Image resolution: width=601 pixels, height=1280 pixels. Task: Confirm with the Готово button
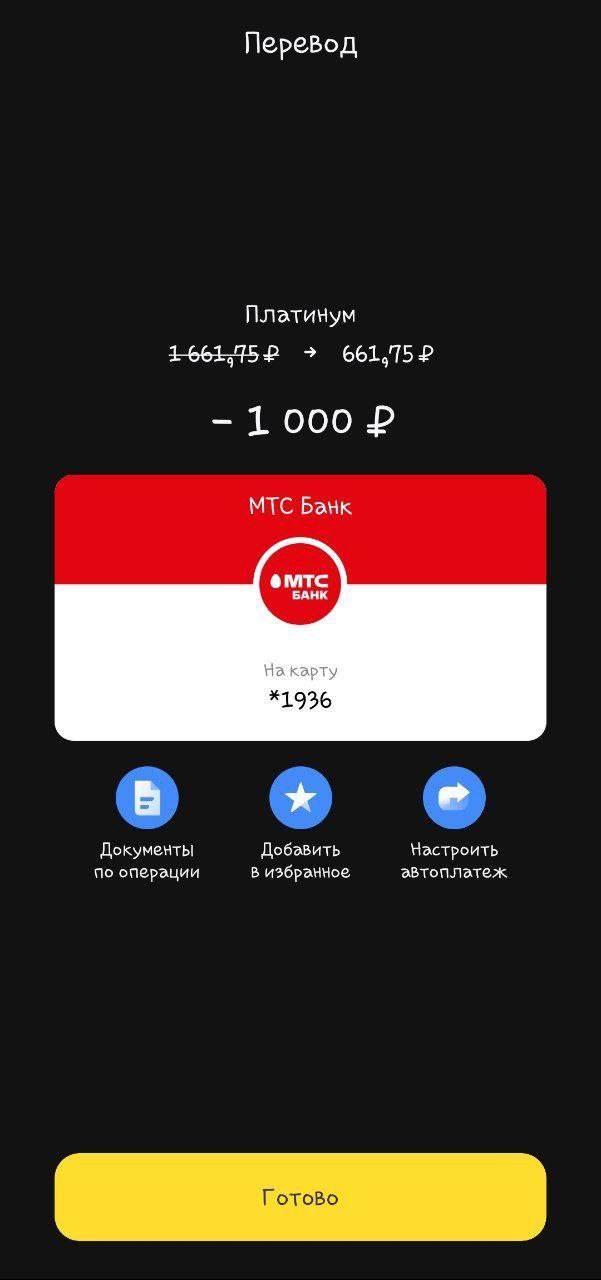300,1197
